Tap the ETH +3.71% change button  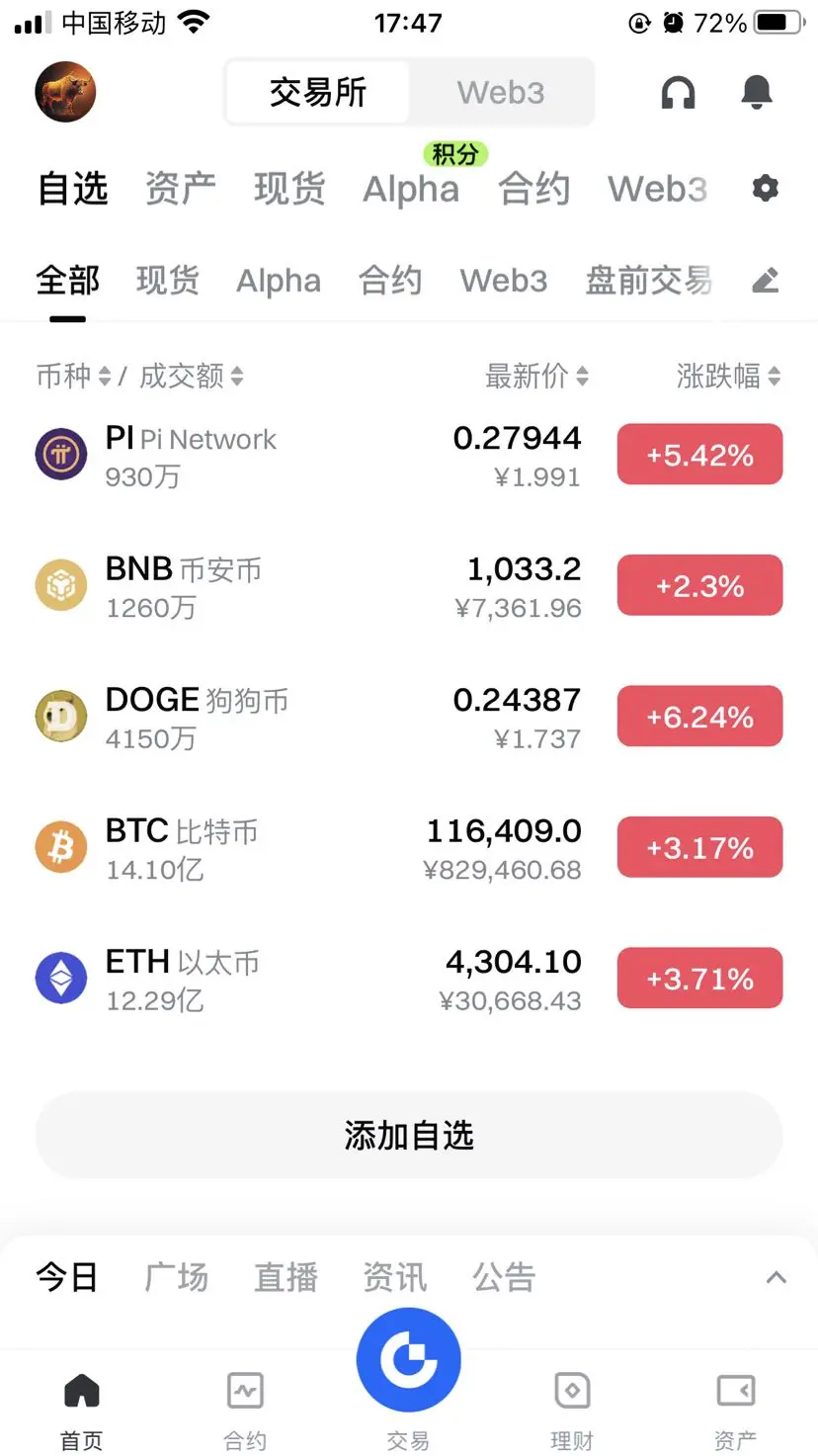point(699,979)
